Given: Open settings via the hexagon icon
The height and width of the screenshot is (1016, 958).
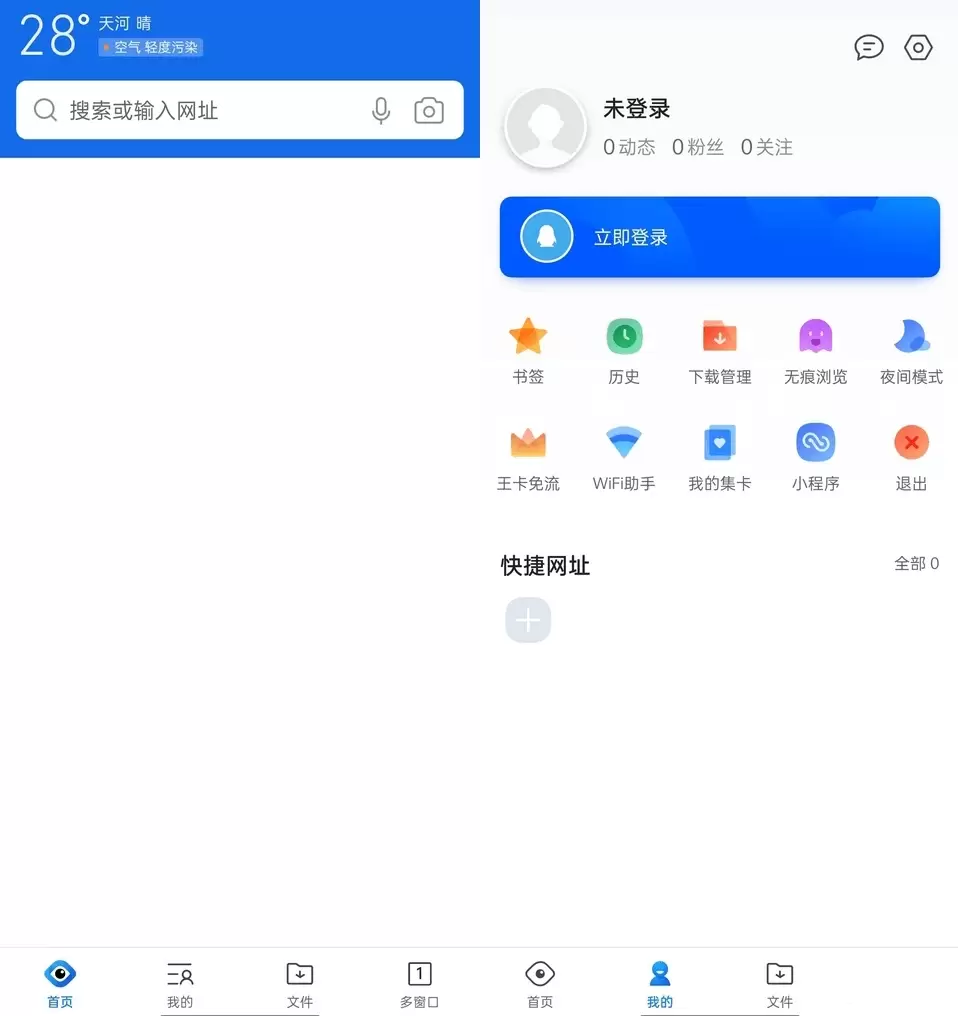Looking at the screenshot, I should pos(918,47).
